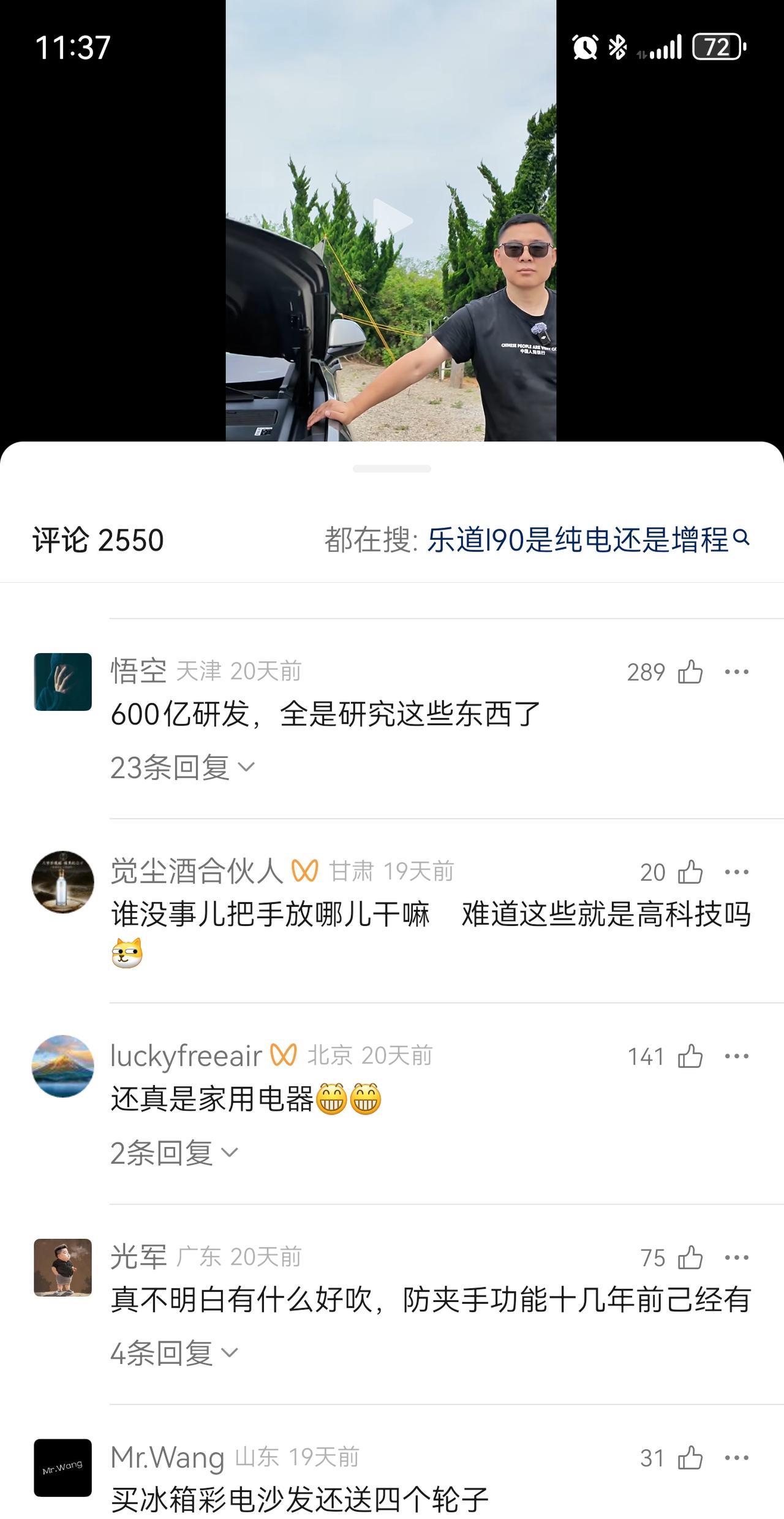
Task: Like Mr.Wang's comment
Action: coord(690,1458)
